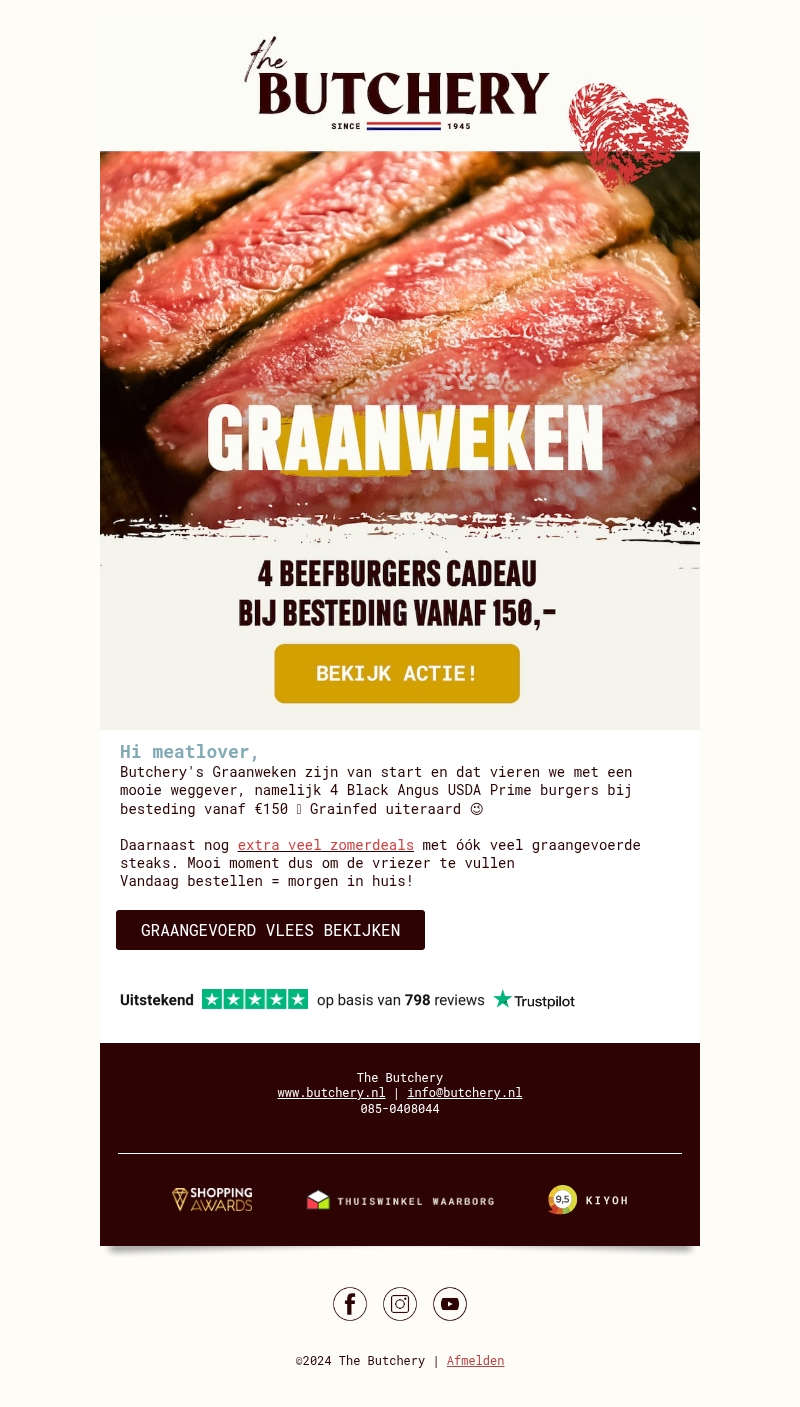The image size is (800, 1407).
Task: Tap the BEKIJK ACTIE! button
Action: pyautogui.click(x=397, y=673)
